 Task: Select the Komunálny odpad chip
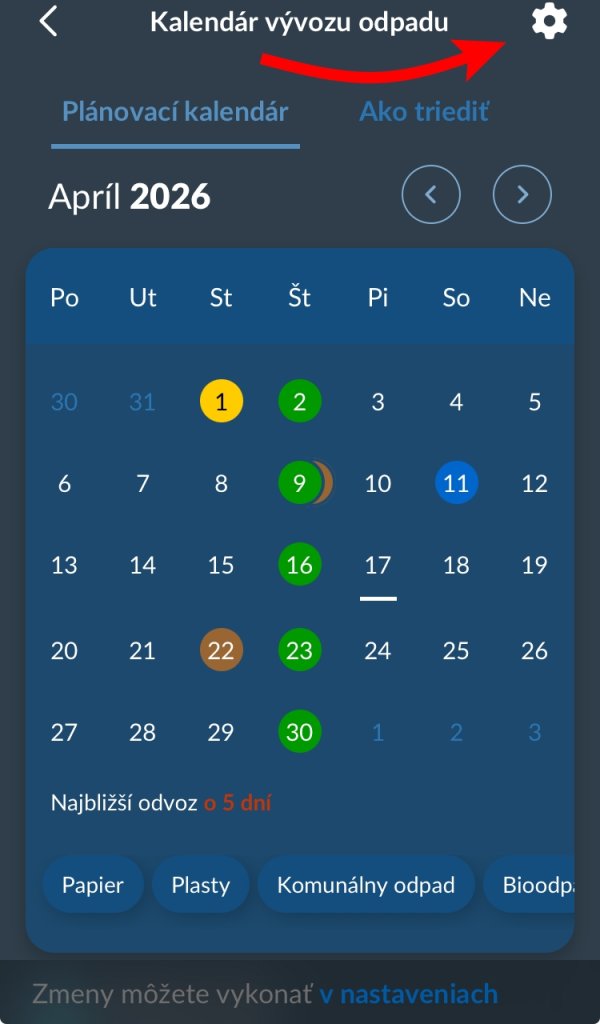click(366, 885)
